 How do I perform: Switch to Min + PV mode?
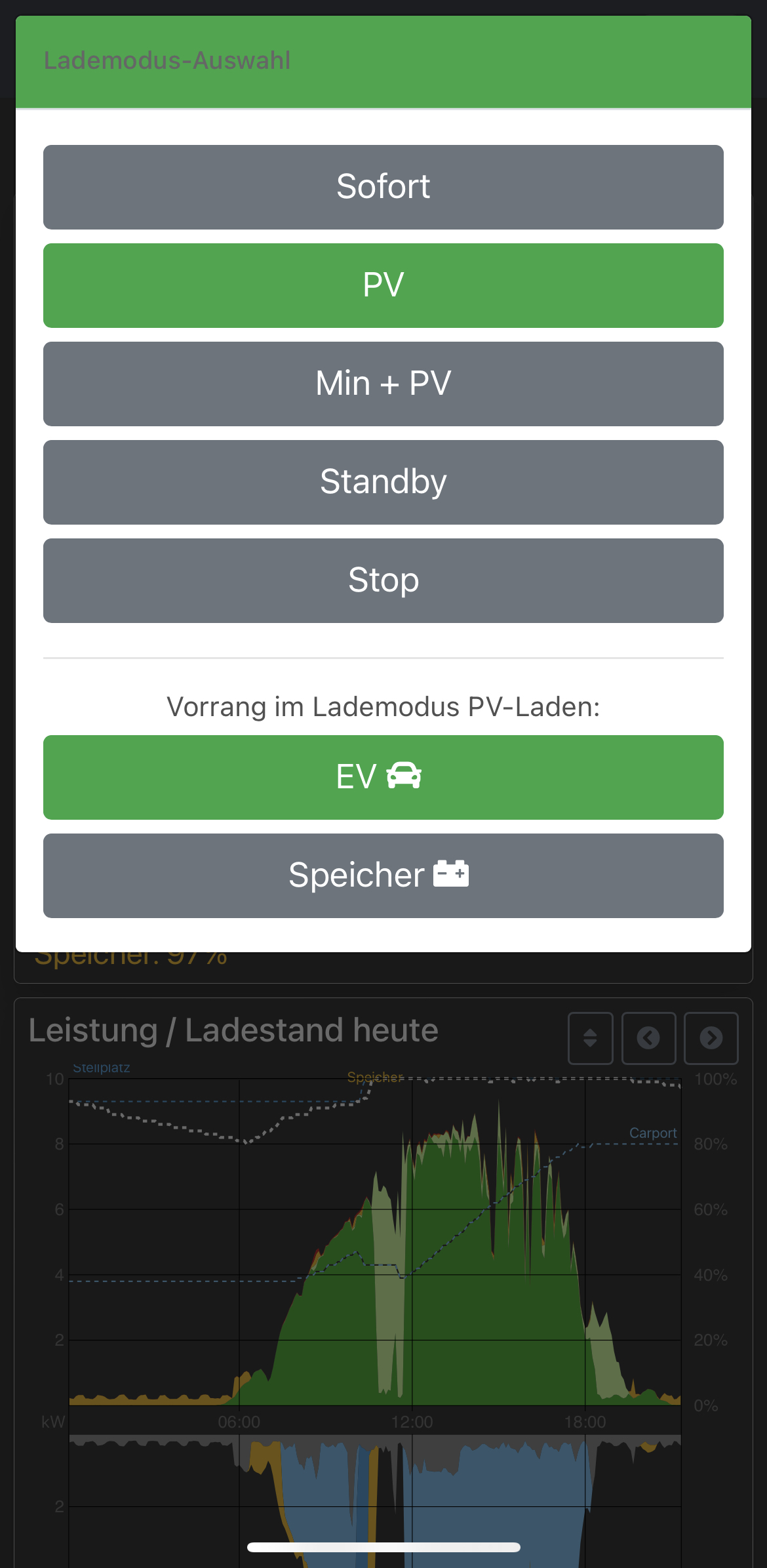click(383, 384)
